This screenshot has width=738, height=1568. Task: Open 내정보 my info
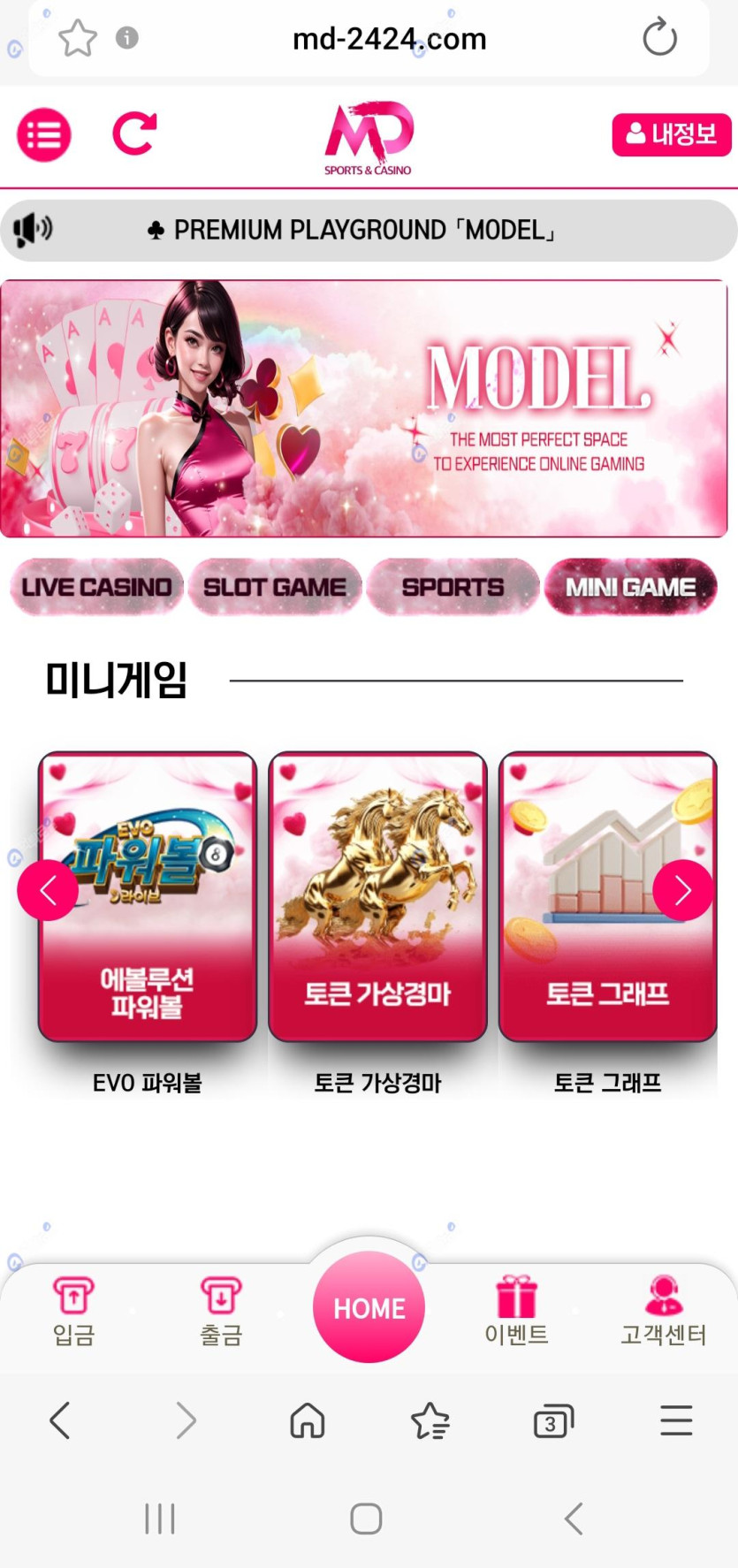point(671,134)
